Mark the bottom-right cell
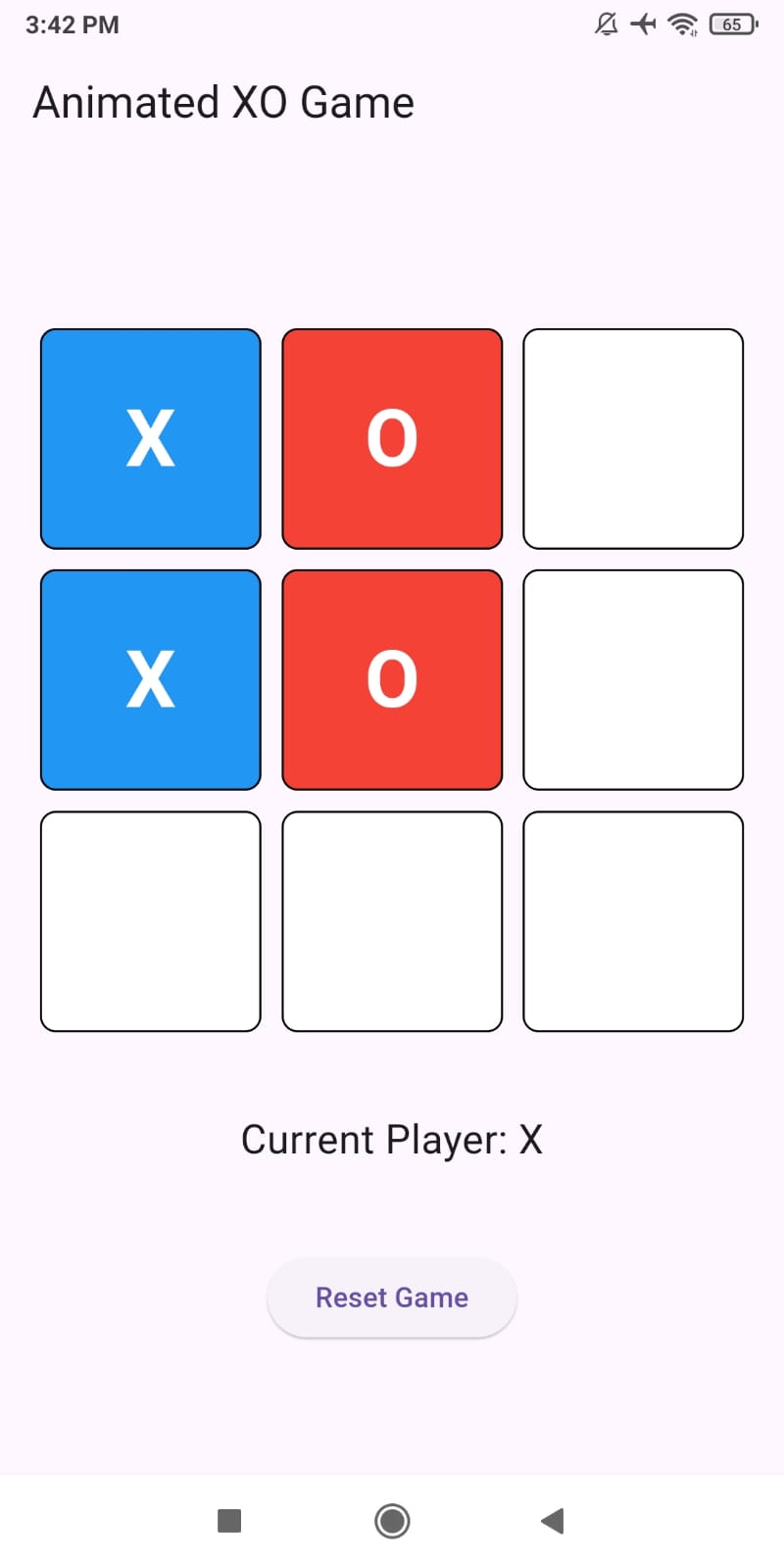The width and height of the screenshot is (784, 1568). [633, 921]
